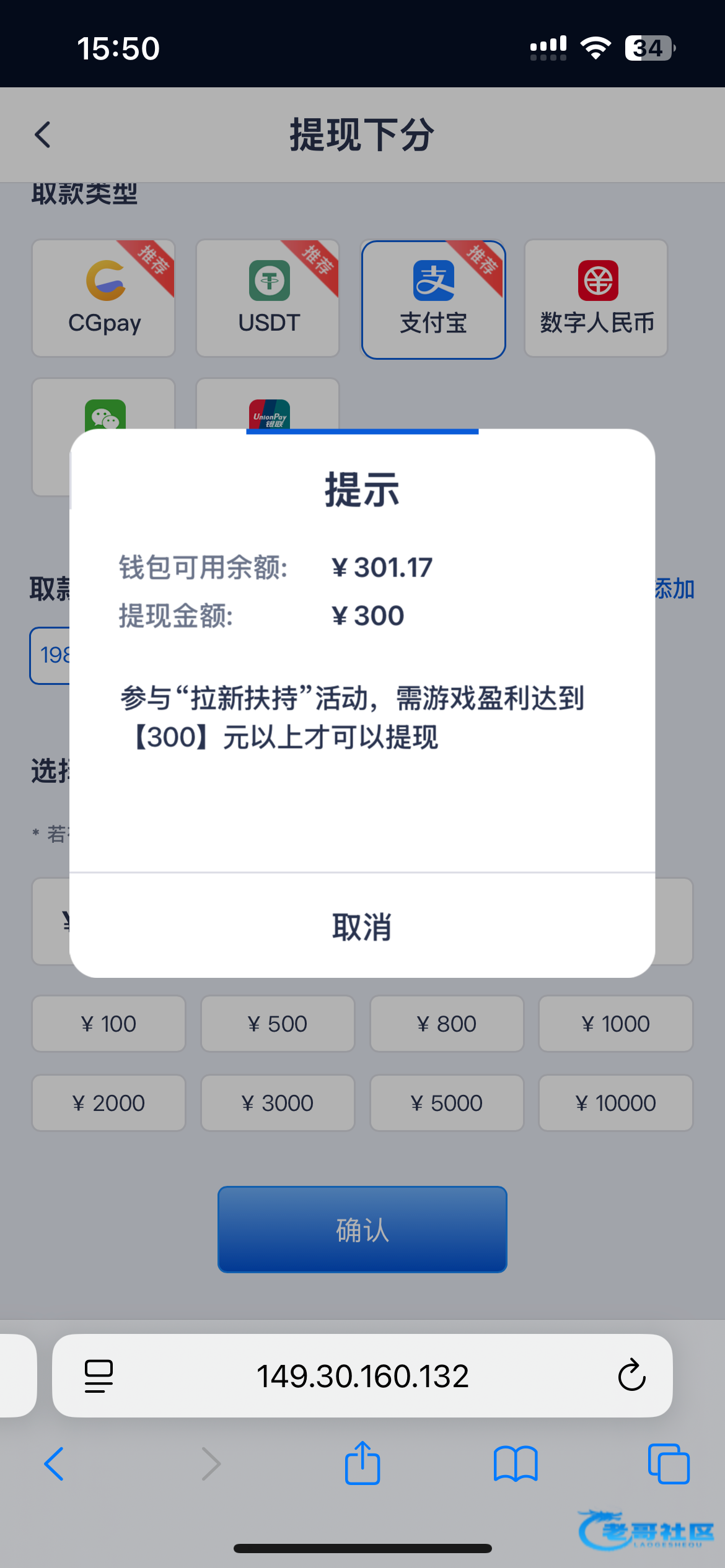Pick the ¥ 800 amount
The image size is (725, 1568).
tap(447, 1024)
